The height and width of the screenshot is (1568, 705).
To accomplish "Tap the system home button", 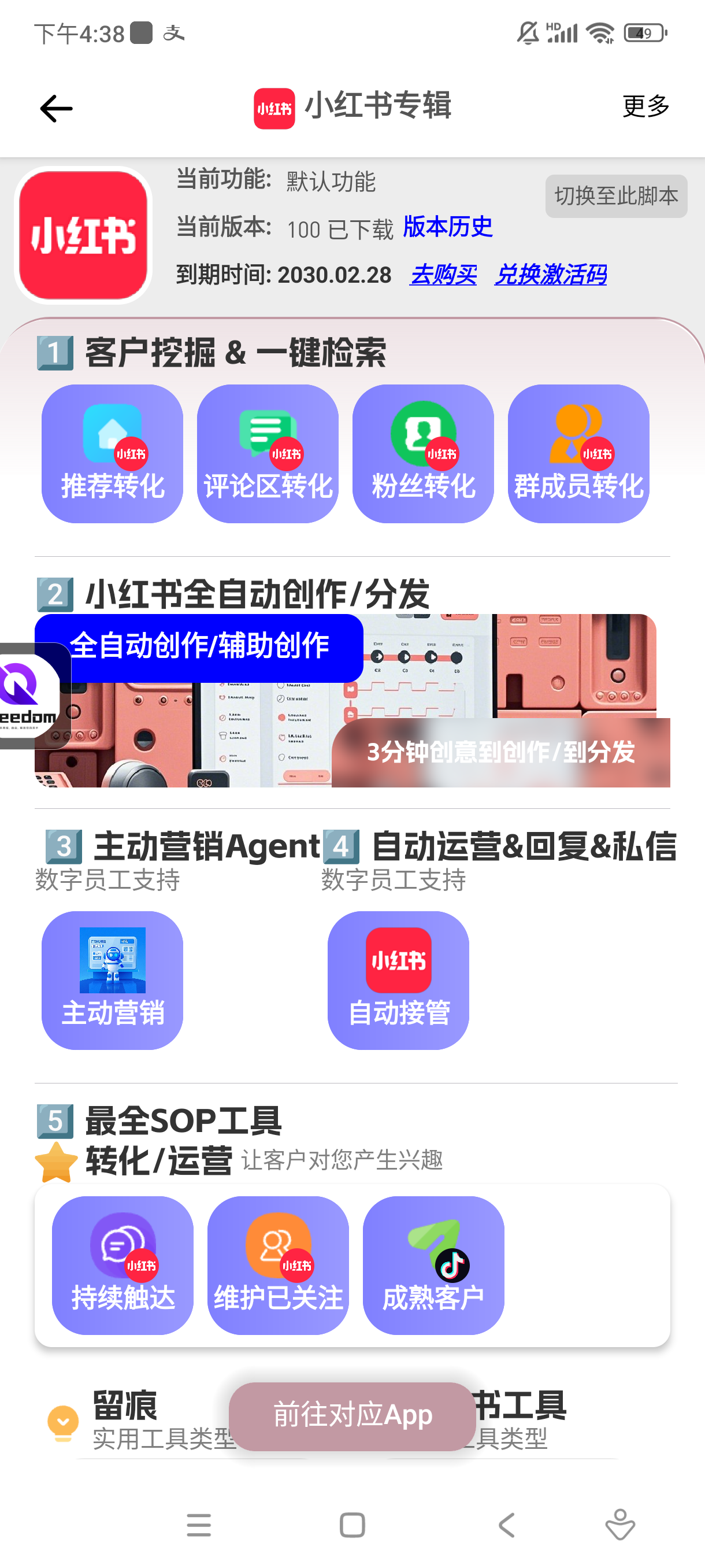I will (x=352, y=1525).
